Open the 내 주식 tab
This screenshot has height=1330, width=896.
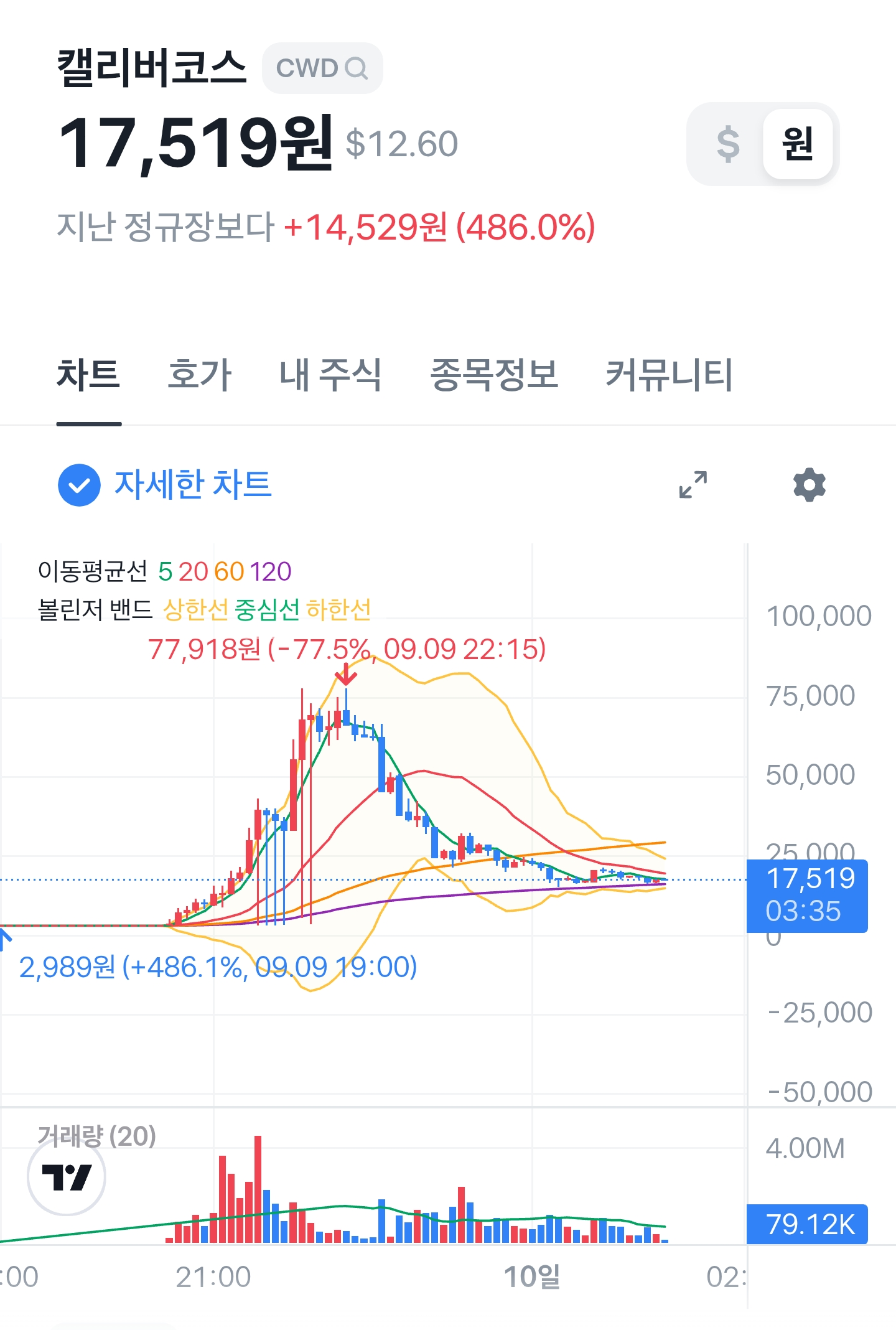click(330, 375)
